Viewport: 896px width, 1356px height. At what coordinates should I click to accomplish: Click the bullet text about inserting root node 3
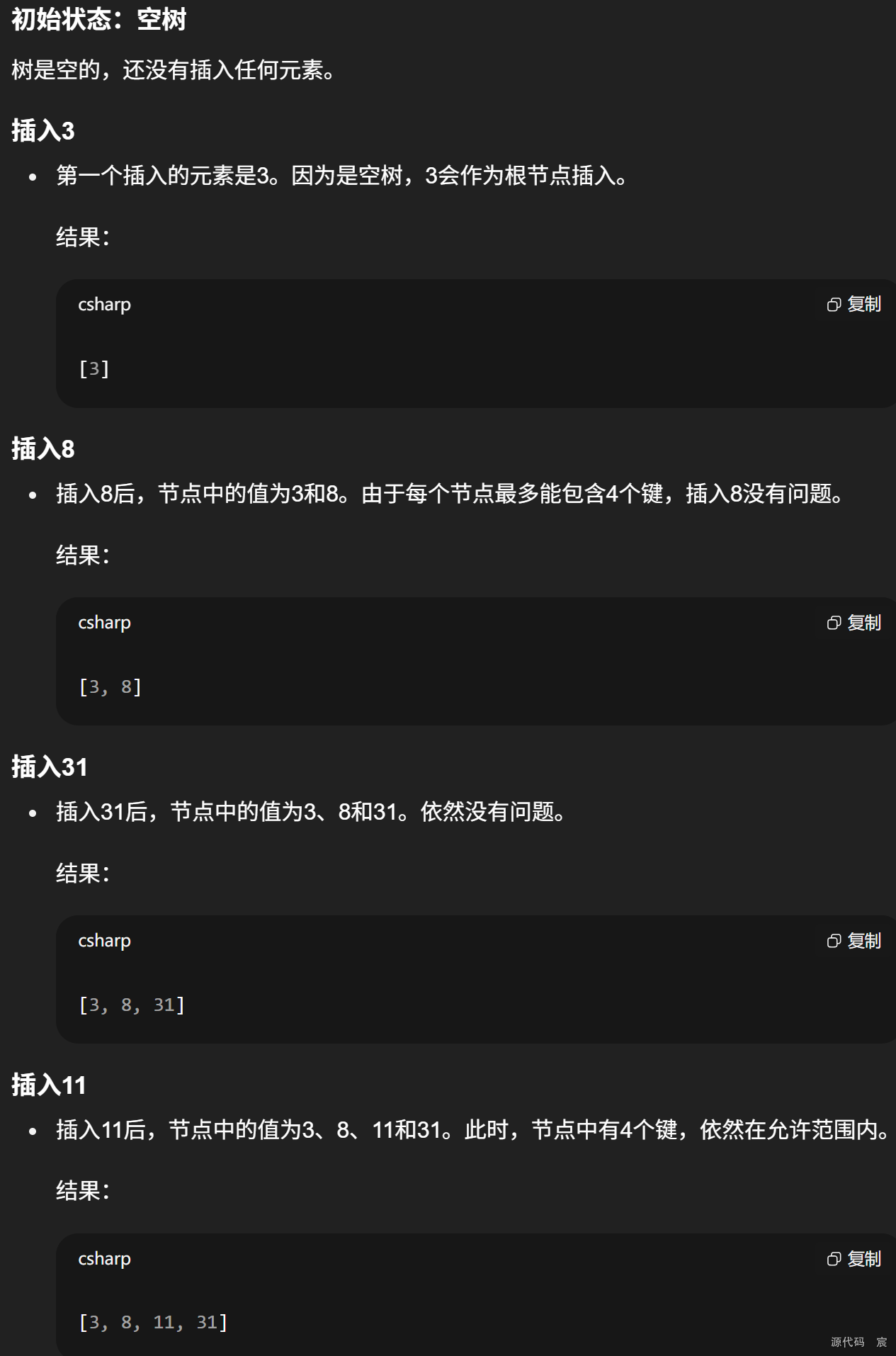(341, 176)
